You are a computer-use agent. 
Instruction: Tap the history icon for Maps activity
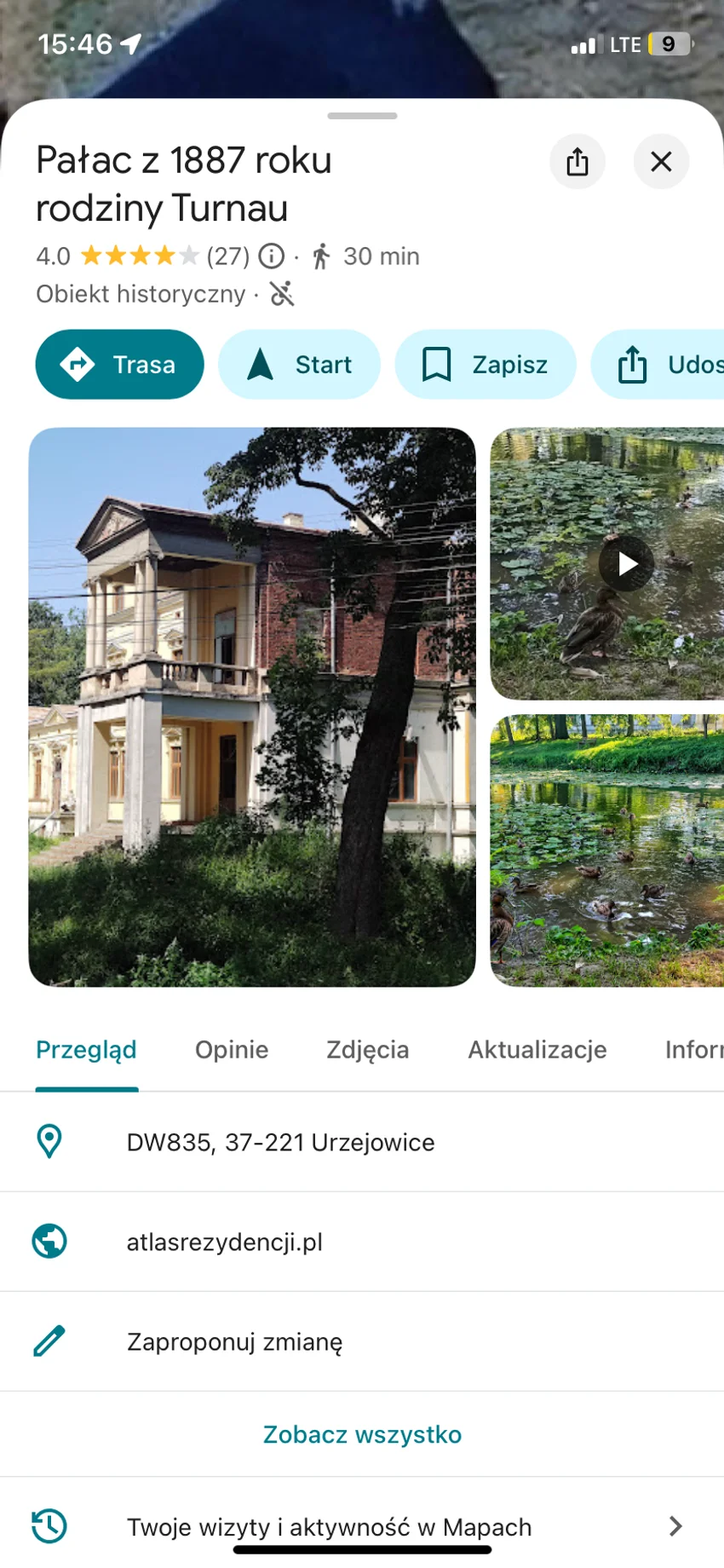(x=49, y=1526)
